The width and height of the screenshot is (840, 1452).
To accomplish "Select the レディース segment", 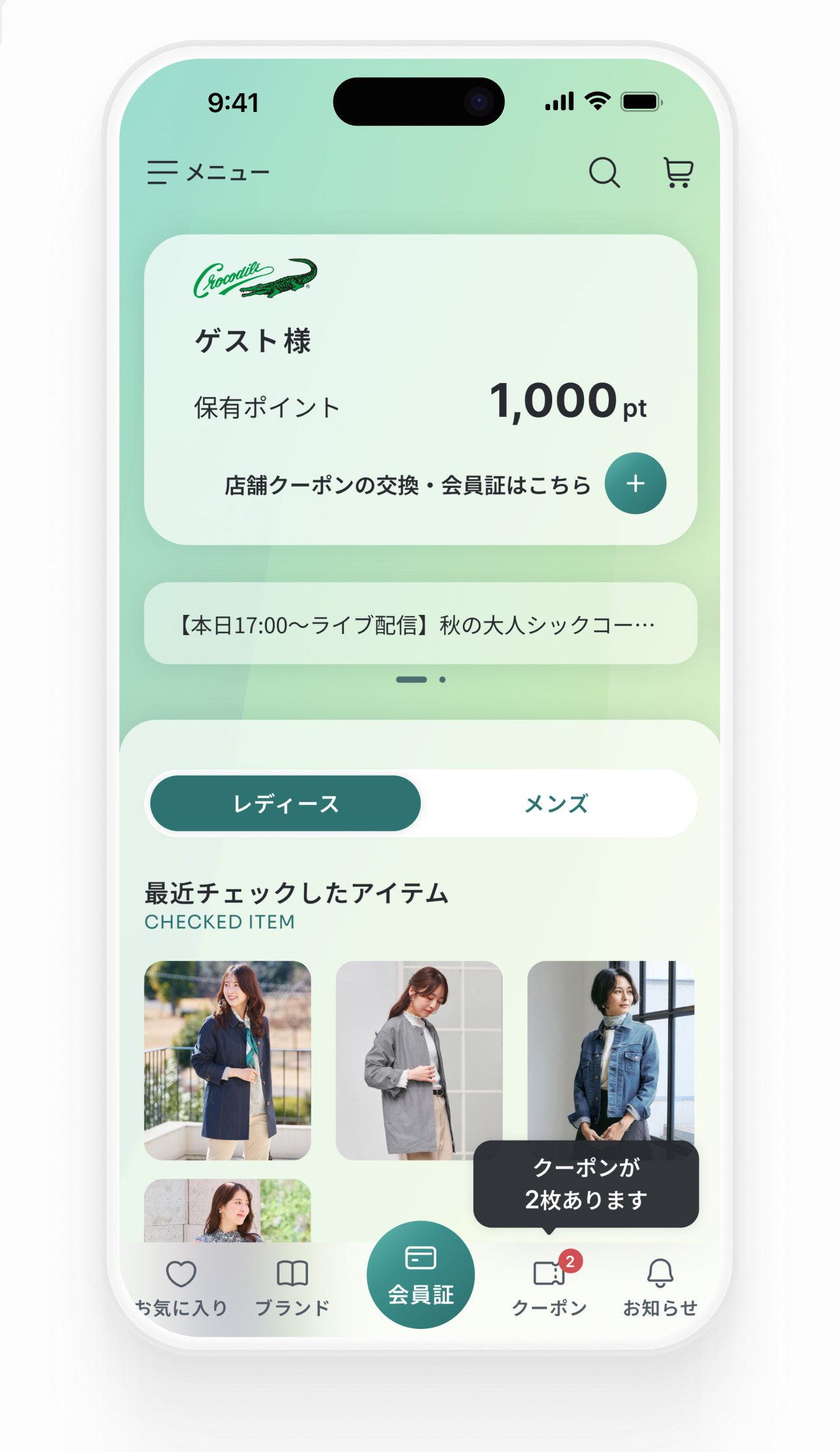I will tap(286, 804).
